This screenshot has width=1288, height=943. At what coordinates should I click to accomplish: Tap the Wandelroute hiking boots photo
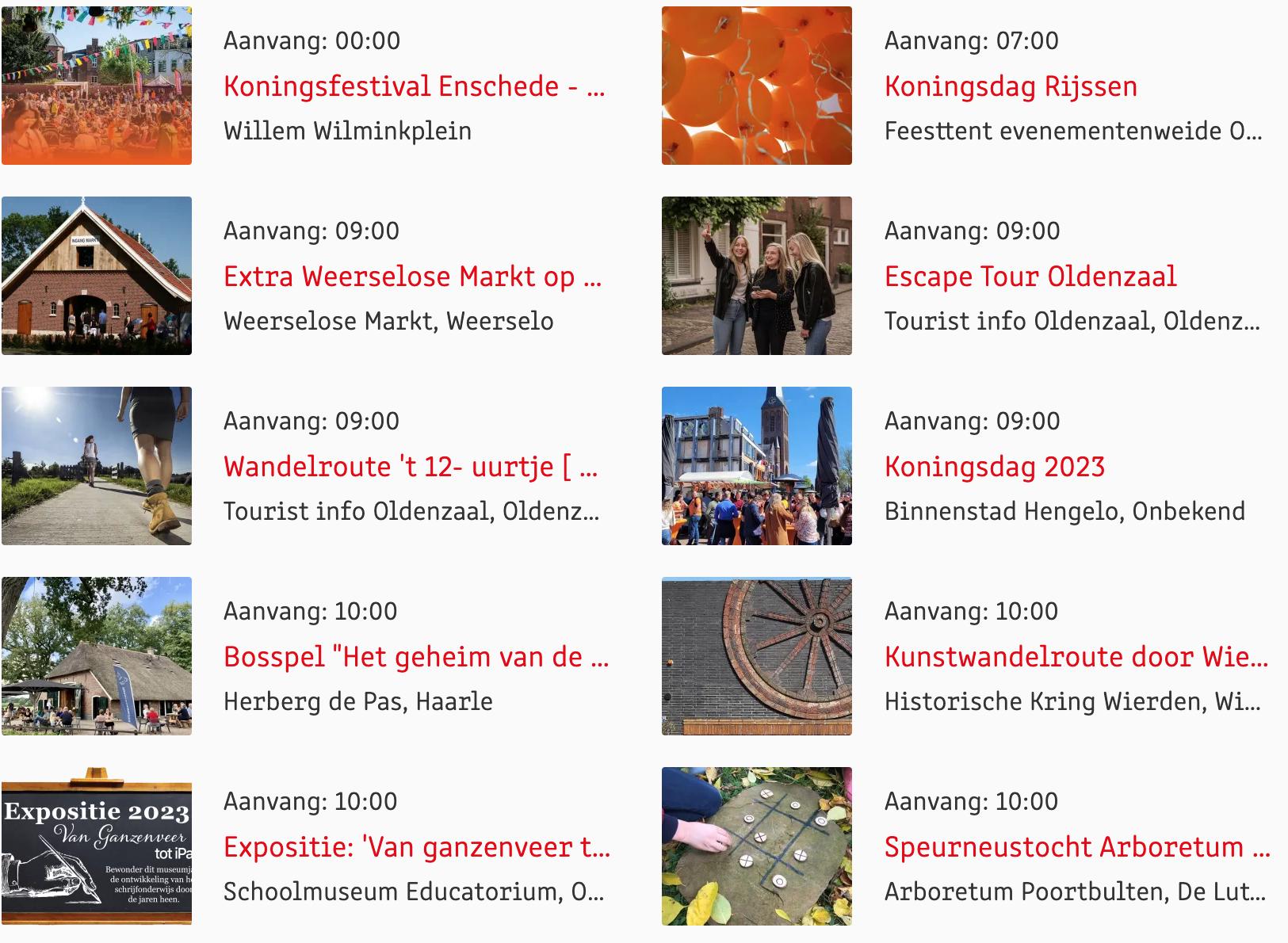coord(97,466)
